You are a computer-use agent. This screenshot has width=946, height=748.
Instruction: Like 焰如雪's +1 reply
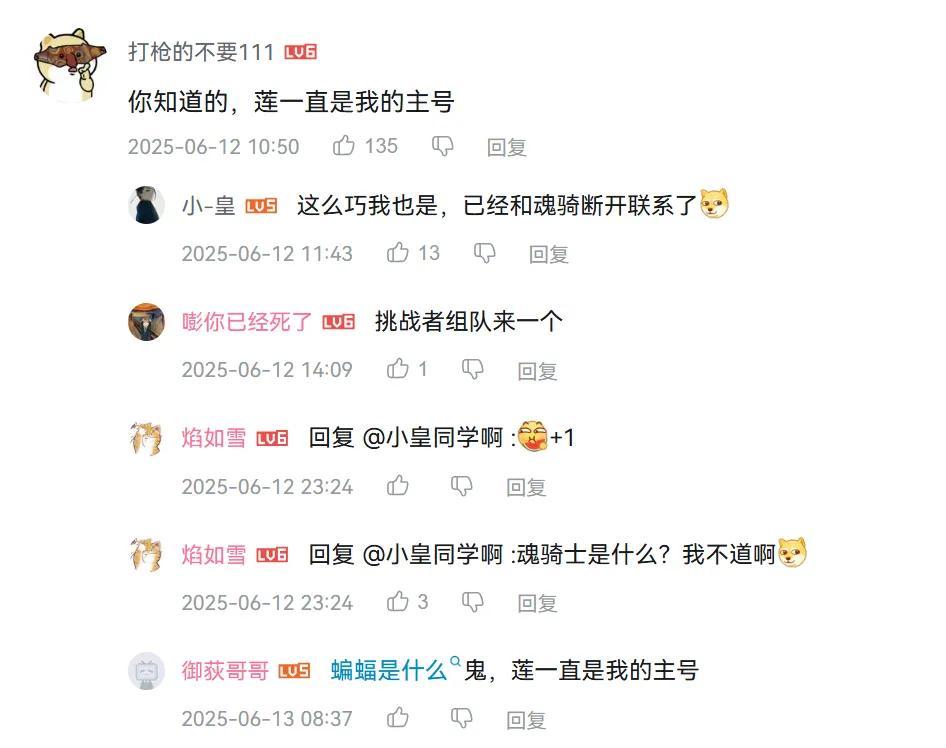pyautogui.click(x=398, y=486)
